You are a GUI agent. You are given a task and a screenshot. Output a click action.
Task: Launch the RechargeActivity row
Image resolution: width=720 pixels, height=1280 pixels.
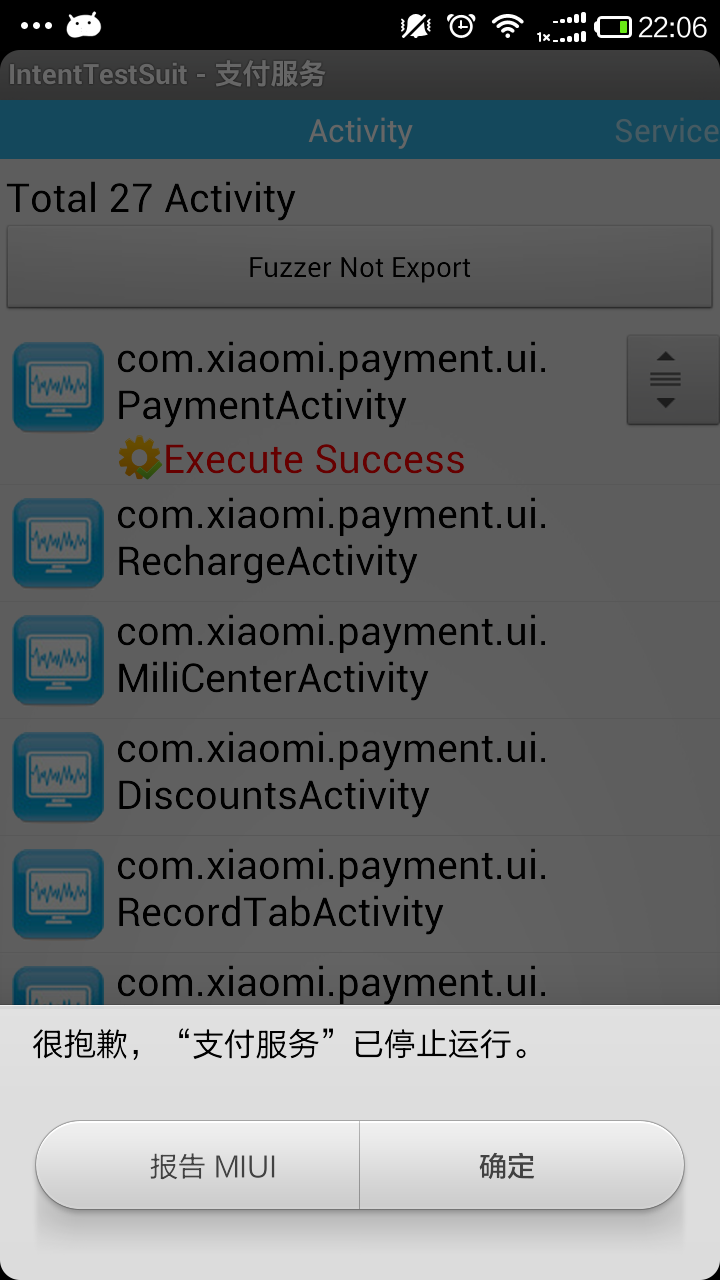(360, 543)
